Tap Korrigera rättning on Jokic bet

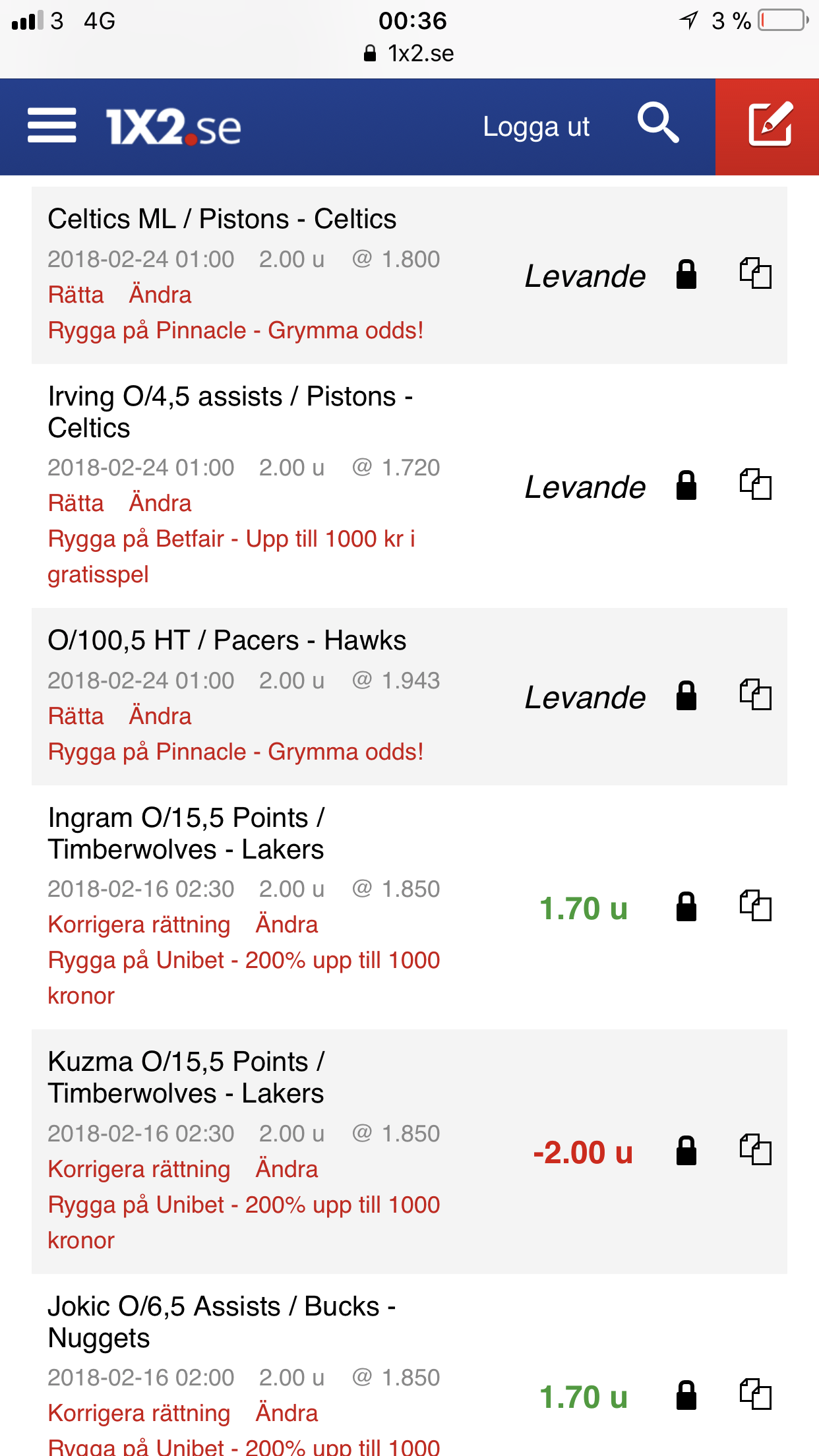click(x=139, y=1413)
